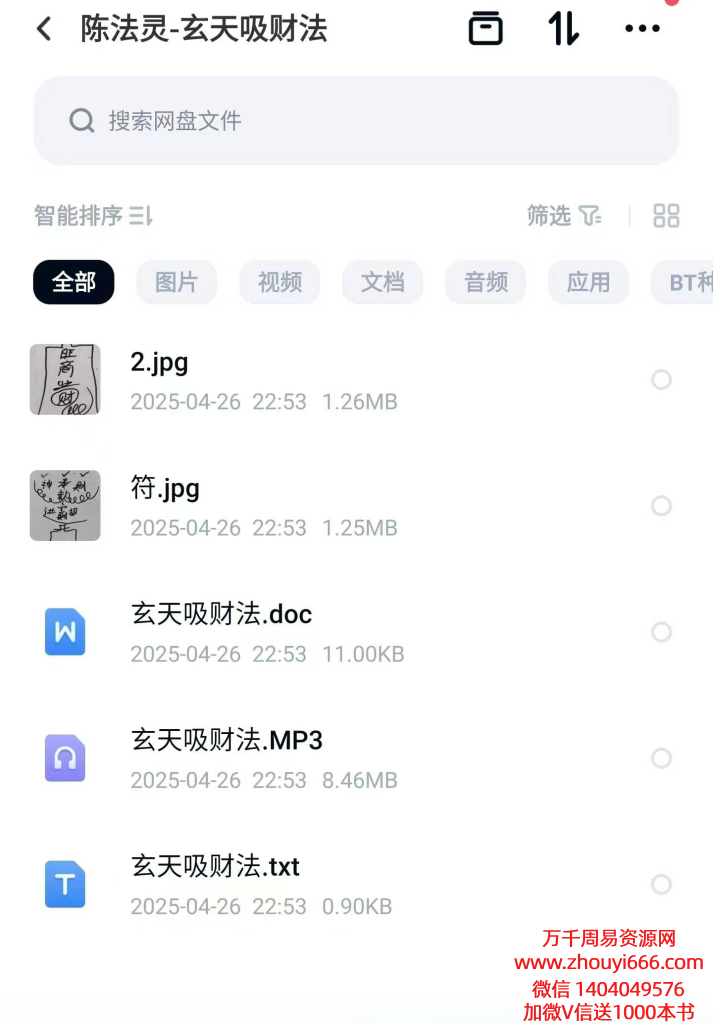713x1024 pixels.
Task: Open the 2.jpg image file
Action: click(x=160, y=362)
